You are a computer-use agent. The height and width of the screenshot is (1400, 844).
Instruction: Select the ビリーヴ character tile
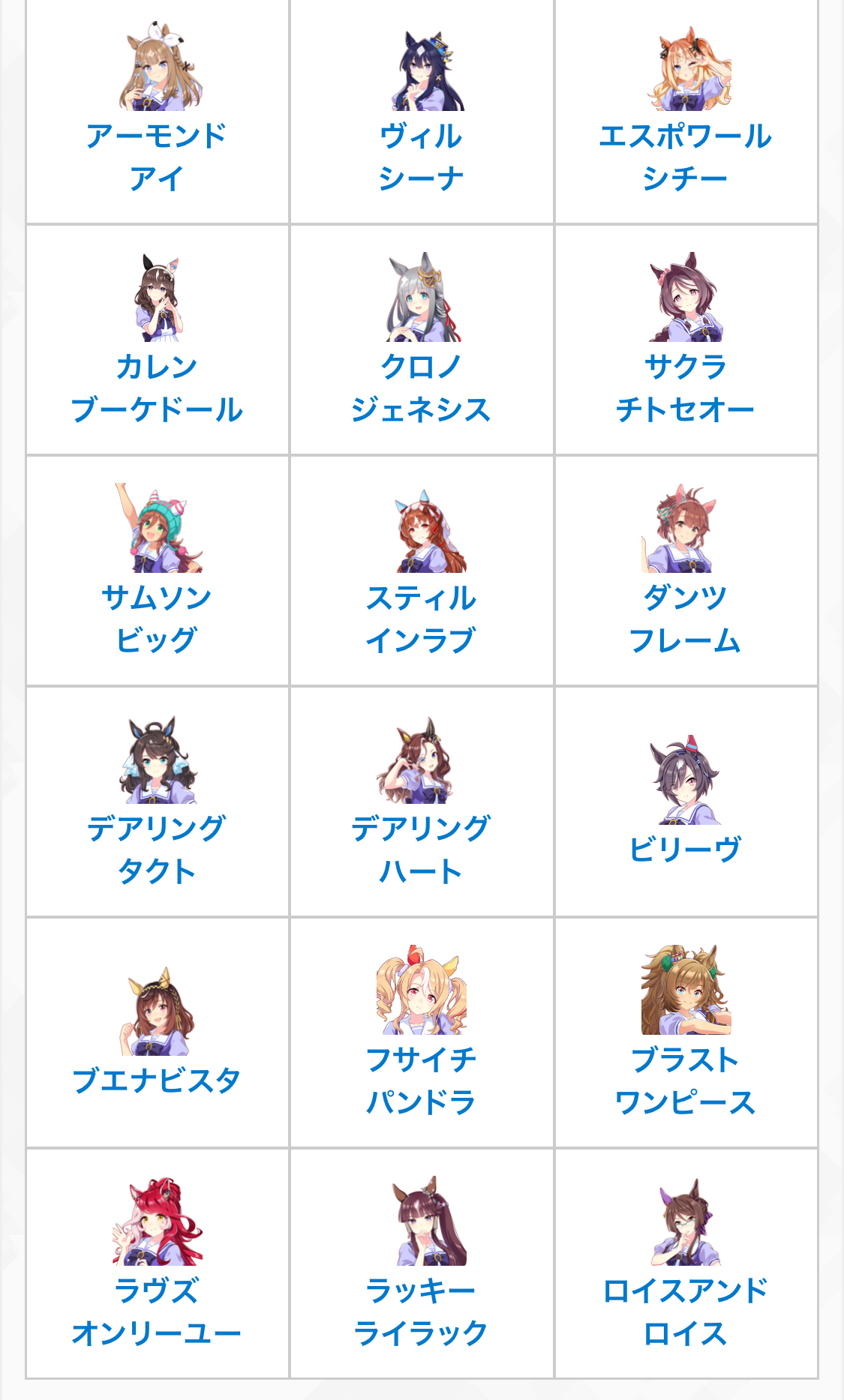pyautogui.click(x=685, y=802)
